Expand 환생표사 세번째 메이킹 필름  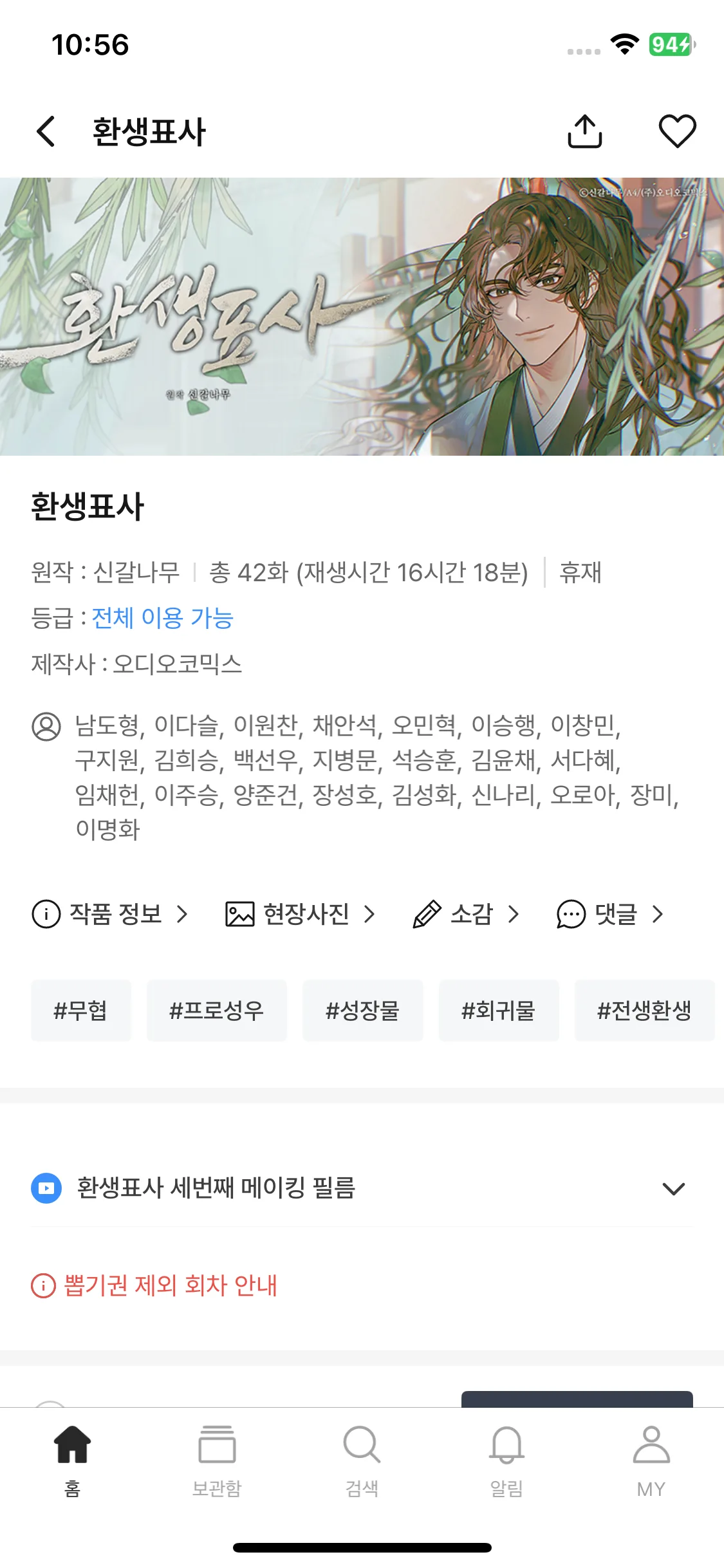click(x=673, y=1188)
